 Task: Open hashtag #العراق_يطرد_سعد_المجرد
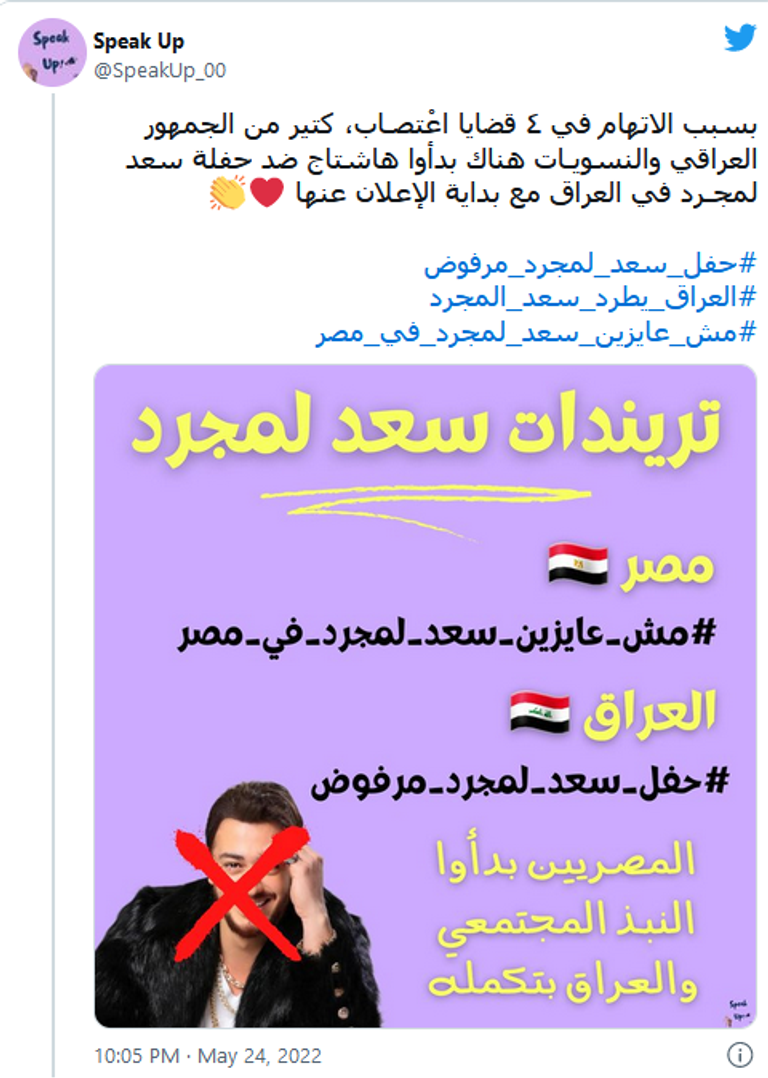(595, 298)
